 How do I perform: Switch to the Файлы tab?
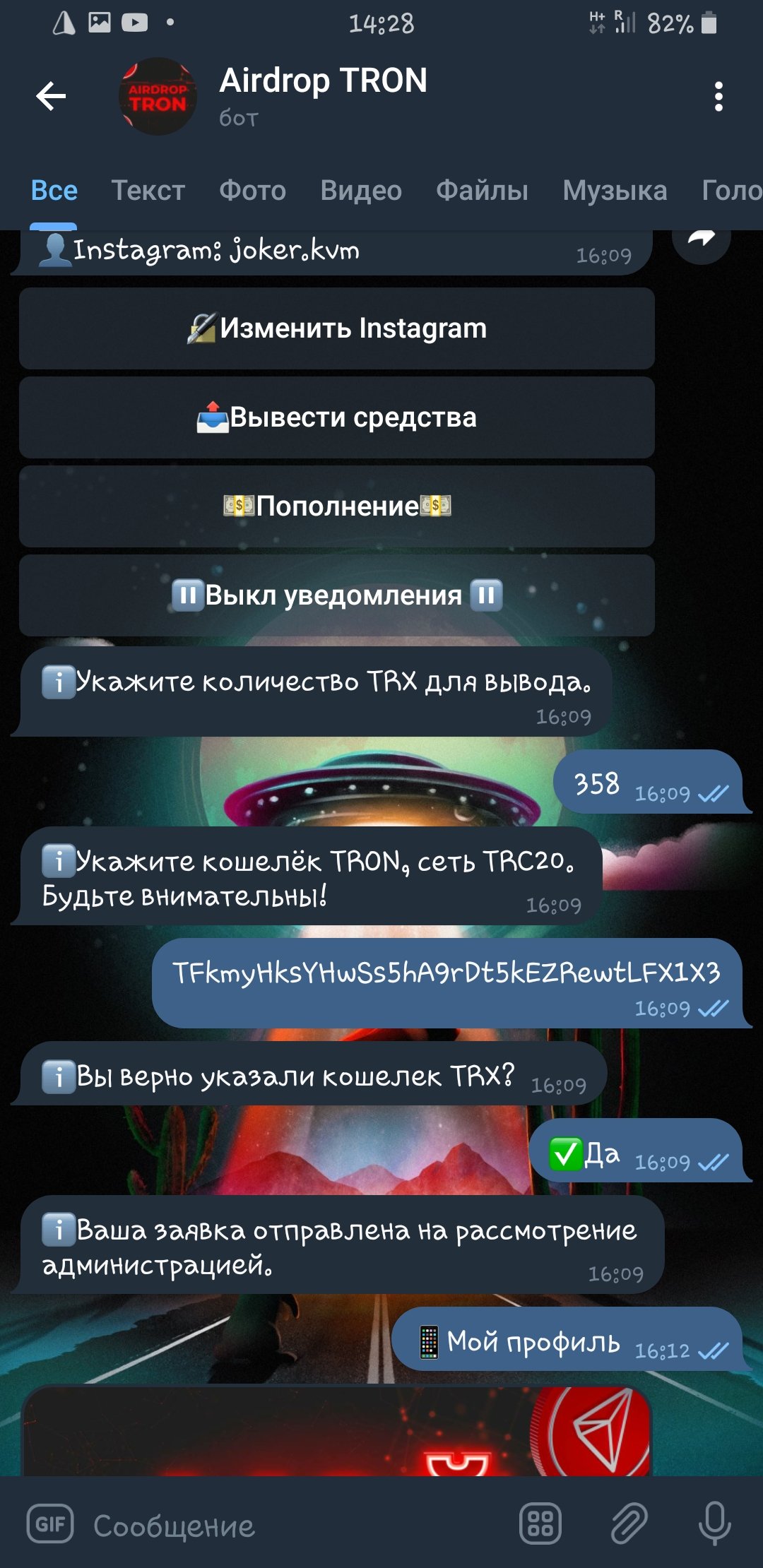(482, 191)
